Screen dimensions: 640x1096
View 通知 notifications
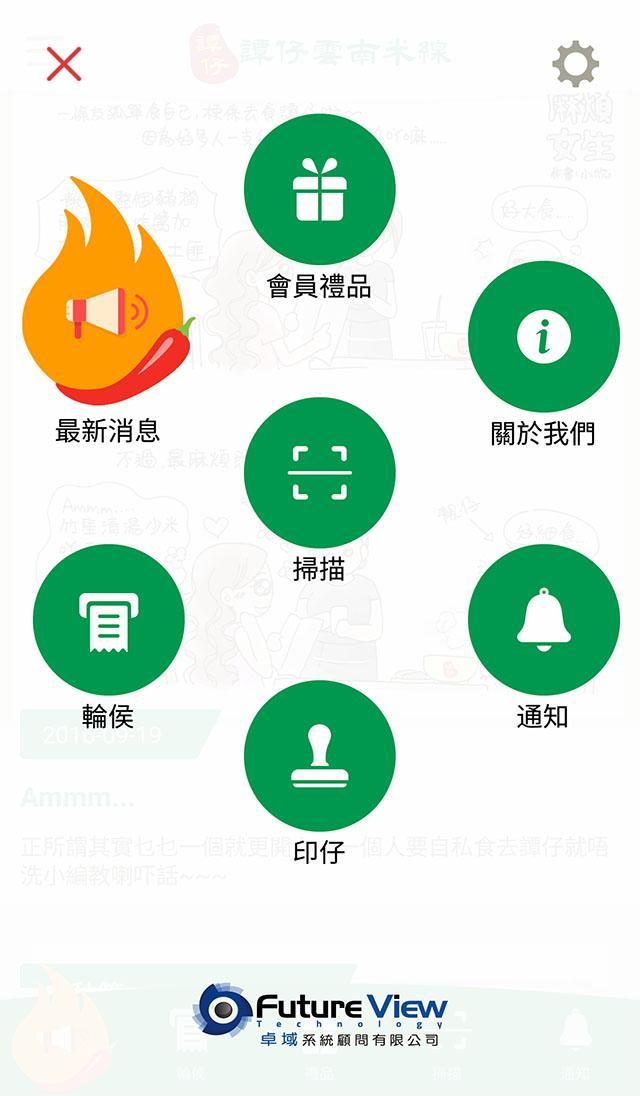(543, 621)
